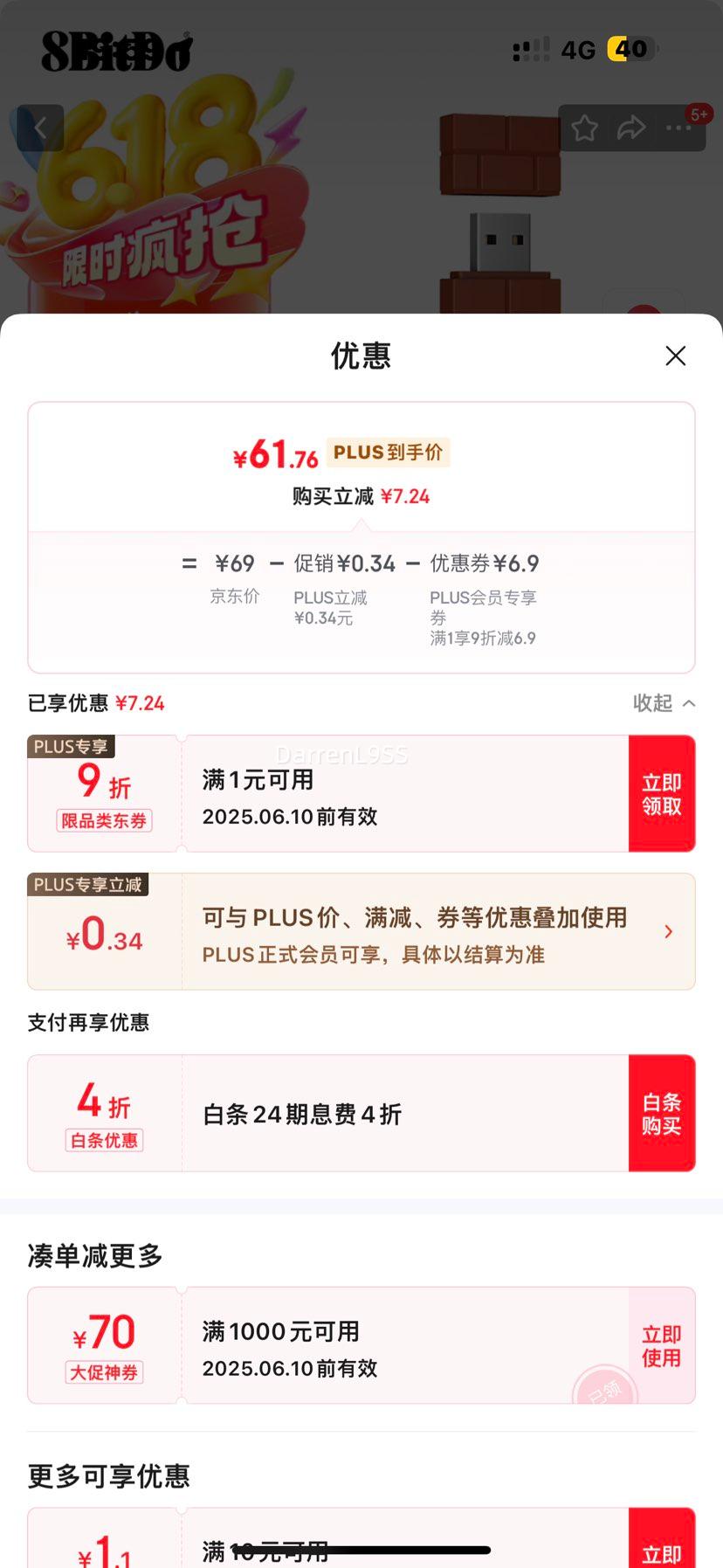723x1568 pixels.
Task: Claim the PLUS 9折 coupon via 立即领取
Action: coord(661,793)
